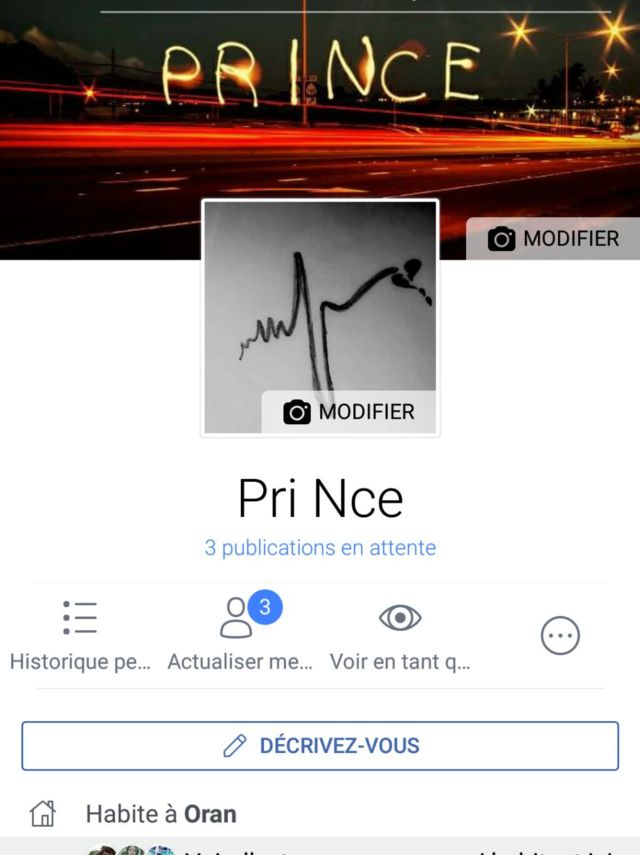Open the Habite à Oran detail
Viewport: 640px width, 855px height.
tap(161, 814)
